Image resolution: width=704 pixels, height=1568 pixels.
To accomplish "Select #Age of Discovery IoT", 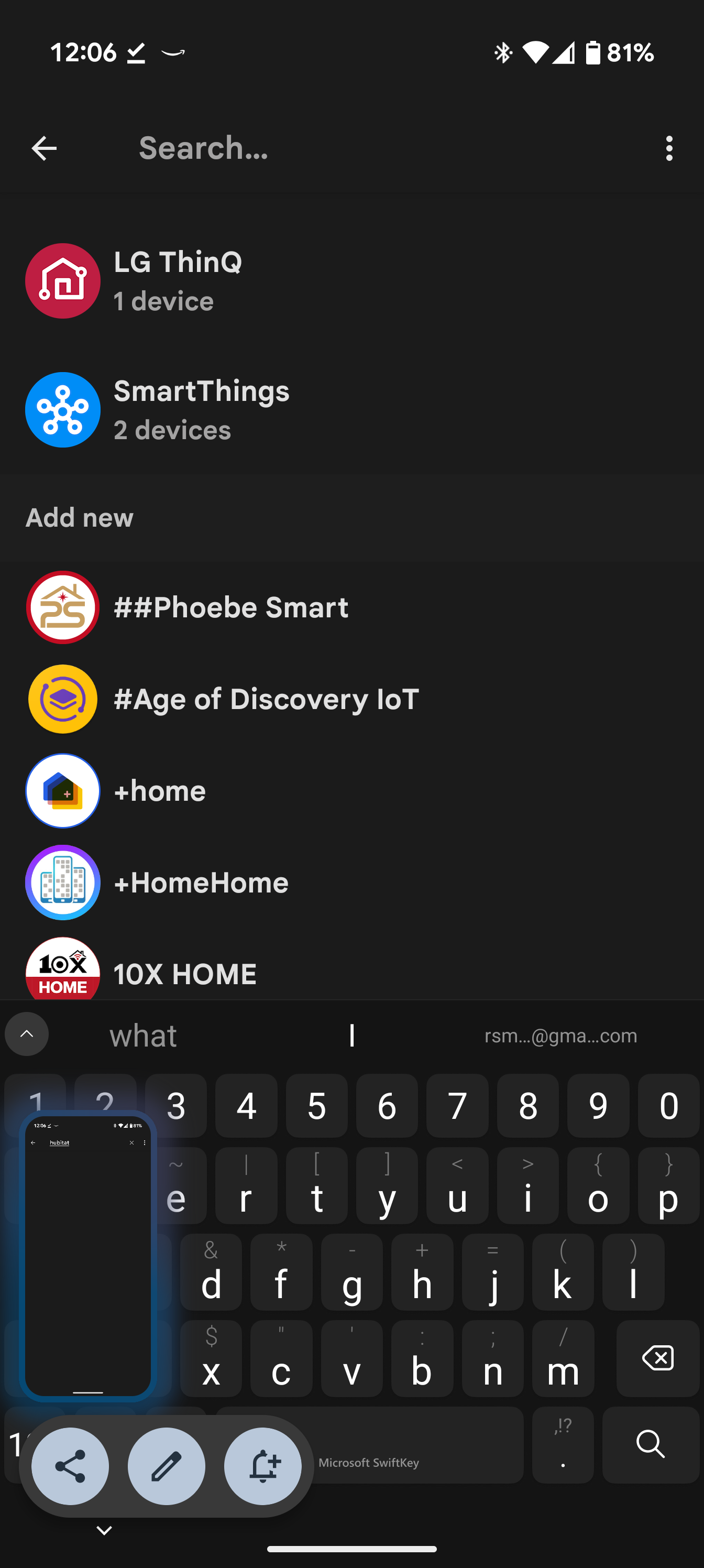I will [x=351, y=699].
